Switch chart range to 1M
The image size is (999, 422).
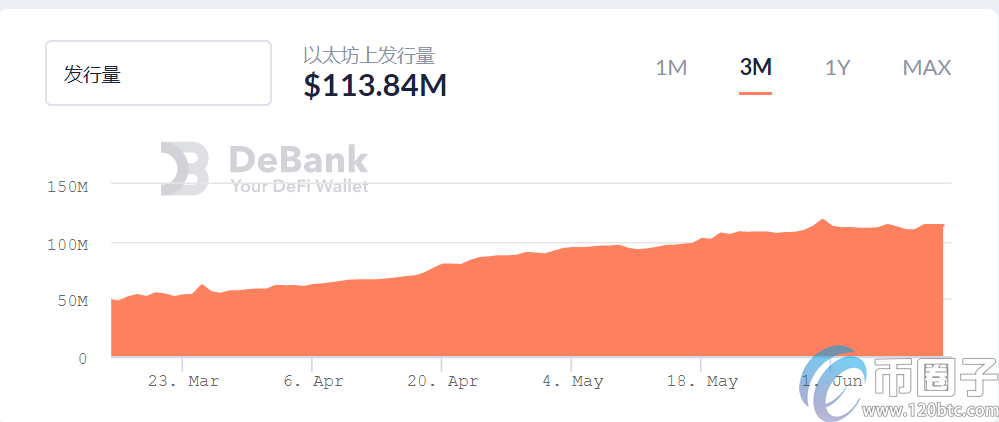tap(671, 68)
